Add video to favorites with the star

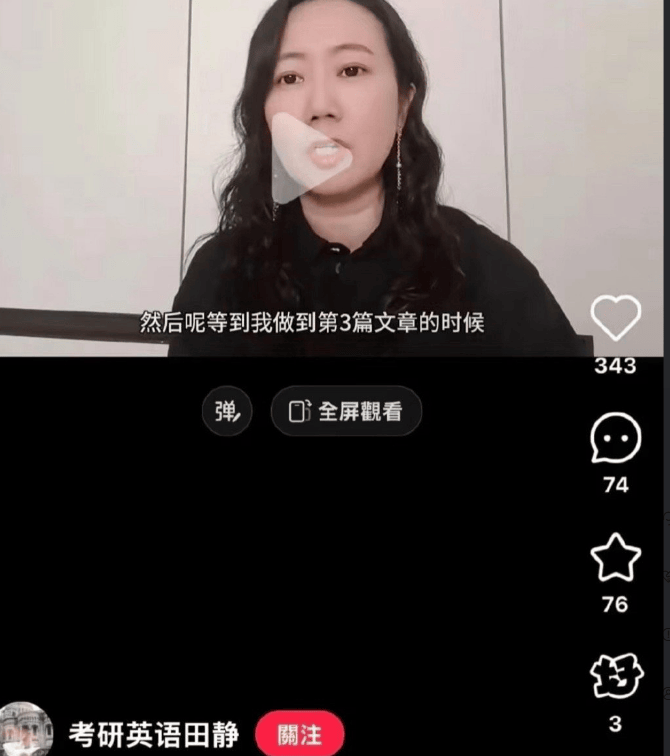point(615,558)
